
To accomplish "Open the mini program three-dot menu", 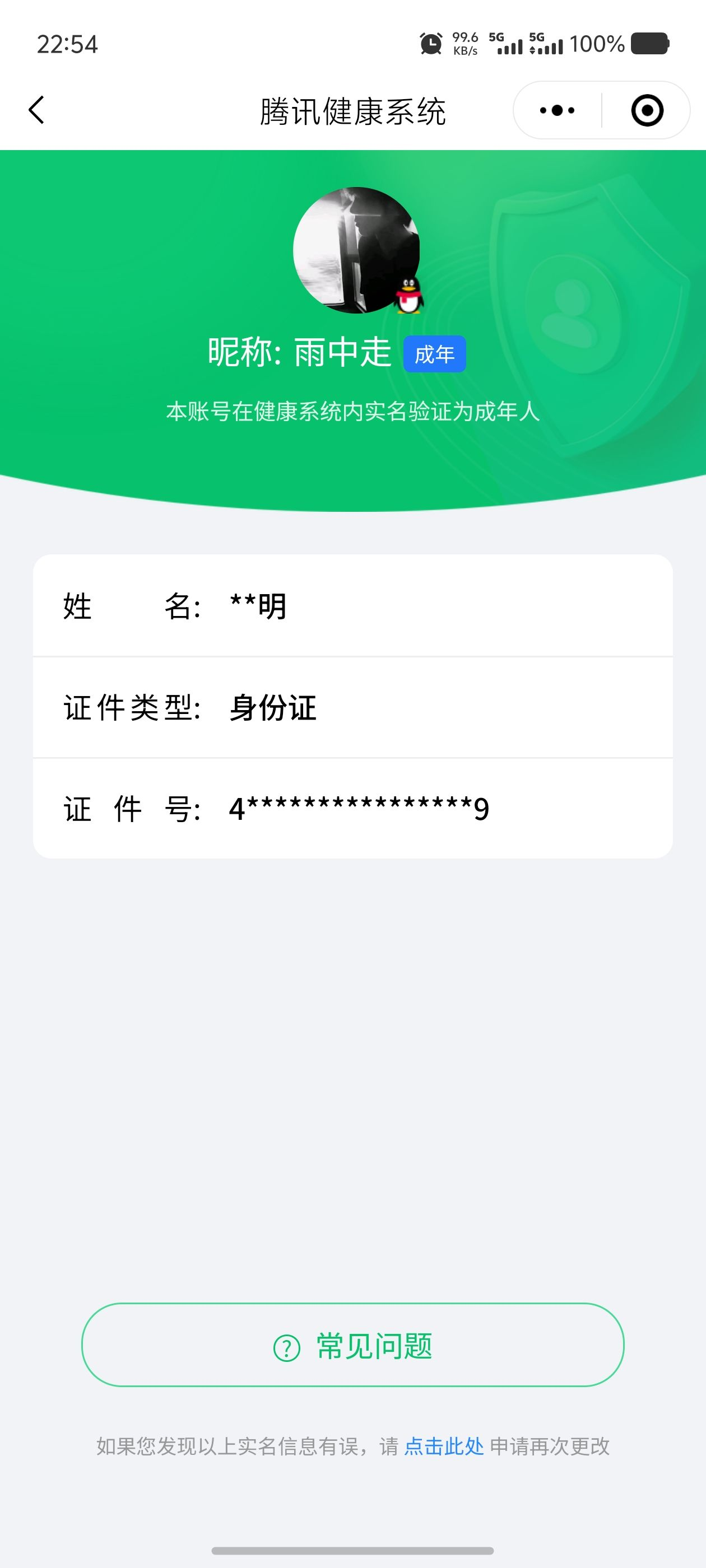I will [x=557, y=110].
